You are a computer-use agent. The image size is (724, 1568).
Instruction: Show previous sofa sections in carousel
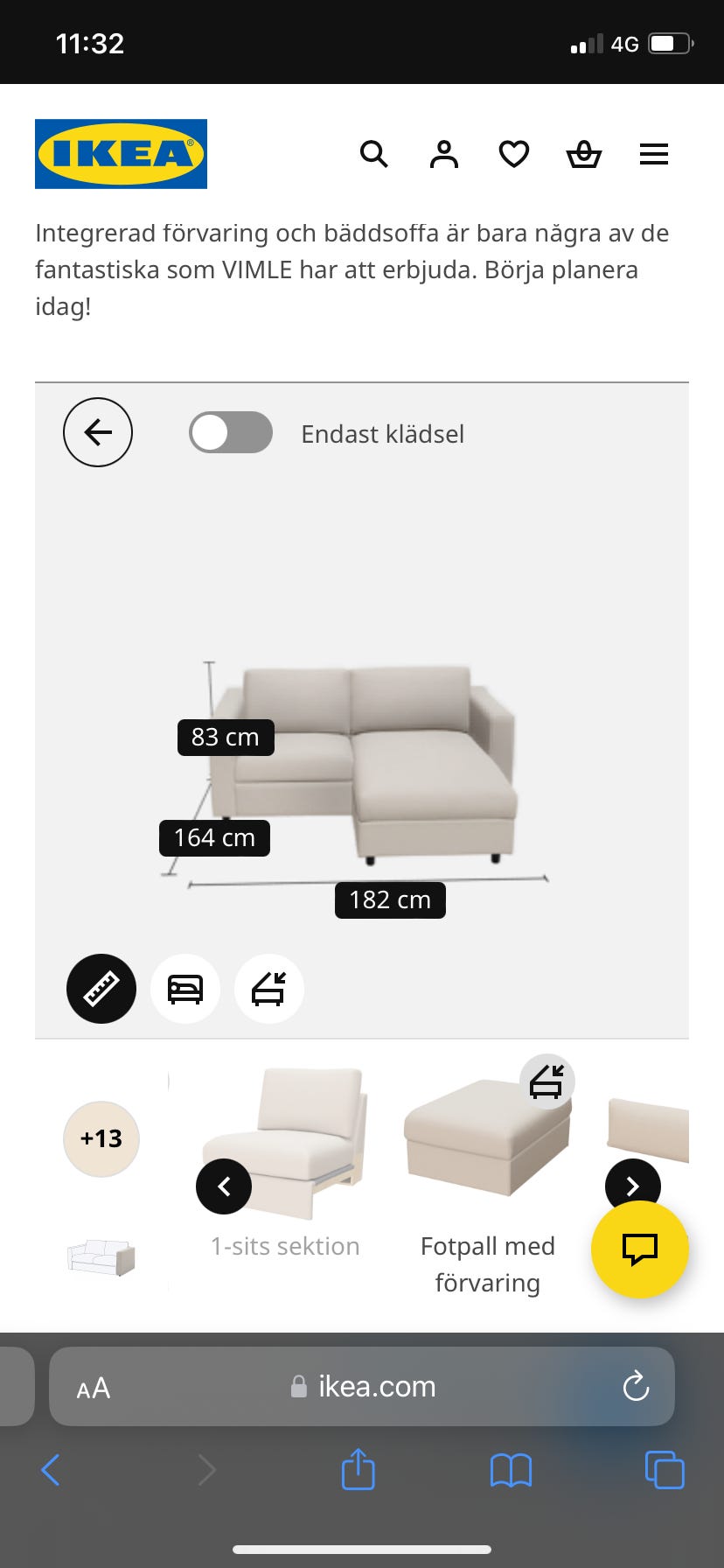pos(224,1186)
